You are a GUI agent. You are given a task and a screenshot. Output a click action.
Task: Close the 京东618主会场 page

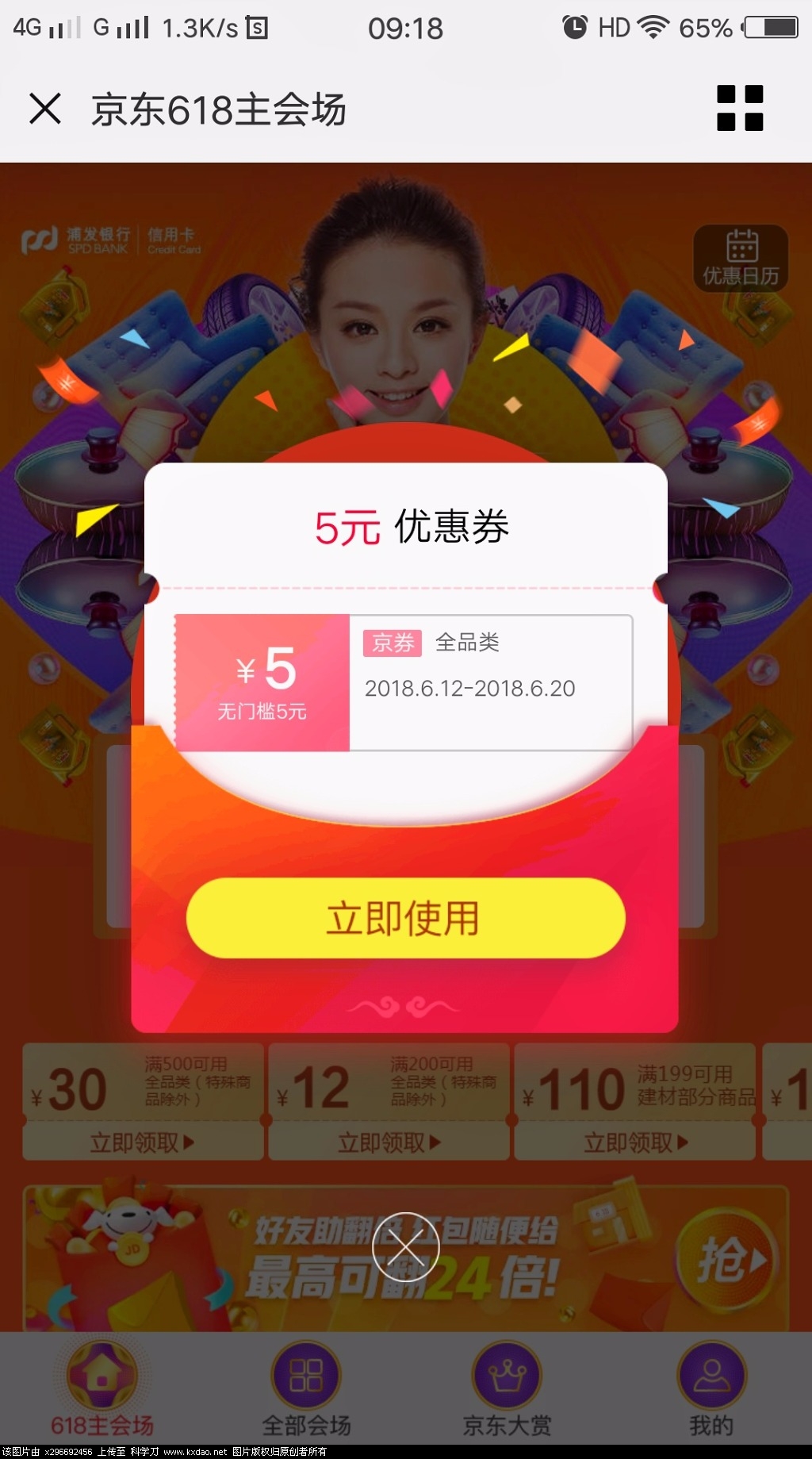coord(45,109)
